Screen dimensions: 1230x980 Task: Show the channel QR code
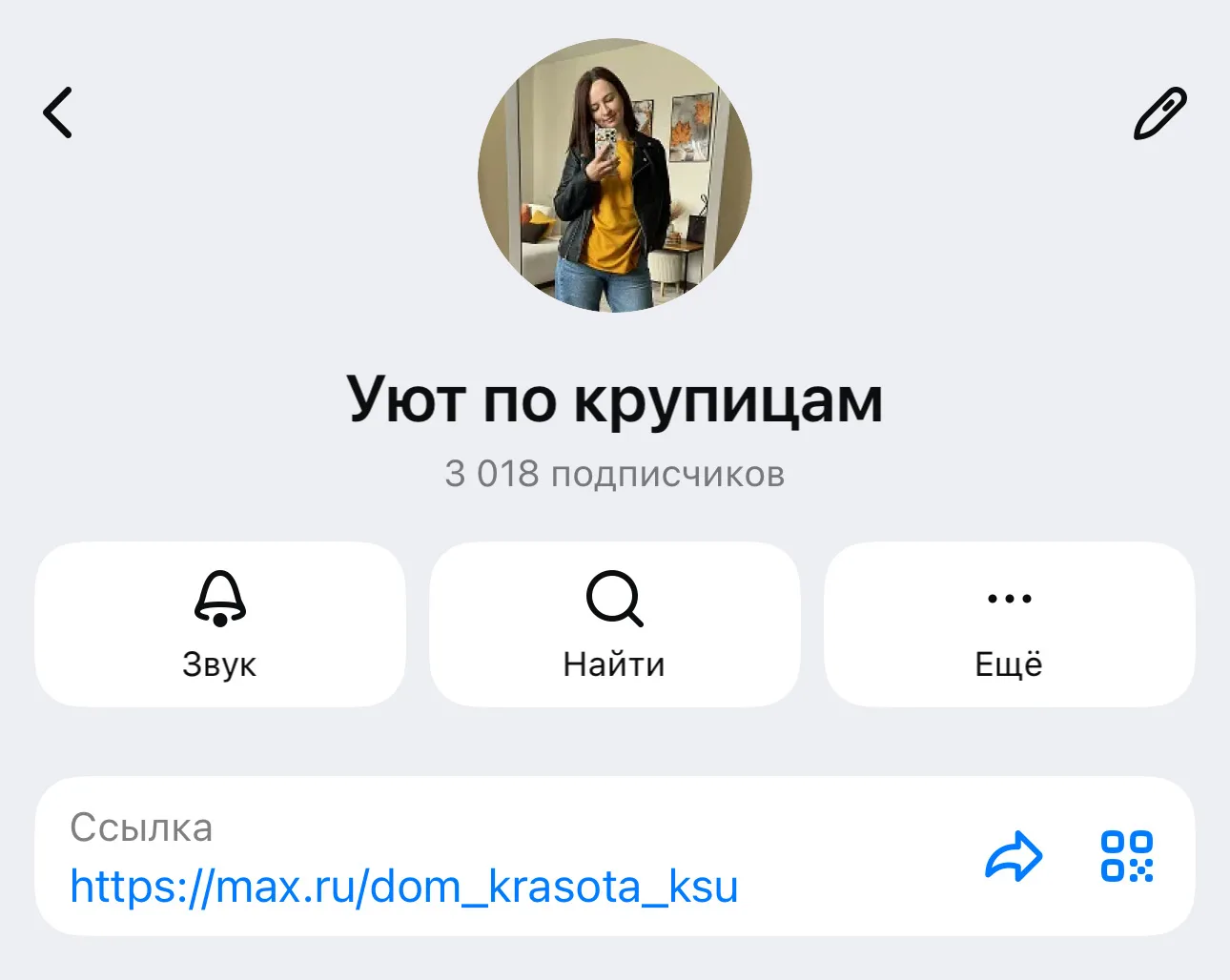point(1126,855)
